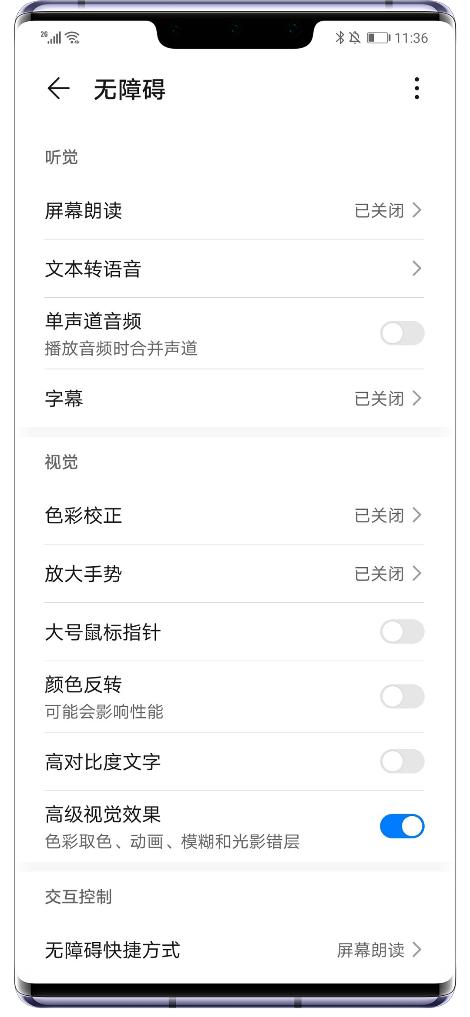Open 字幕 settings
This screenshot has width=470, height=1017.
coord(234,398)
